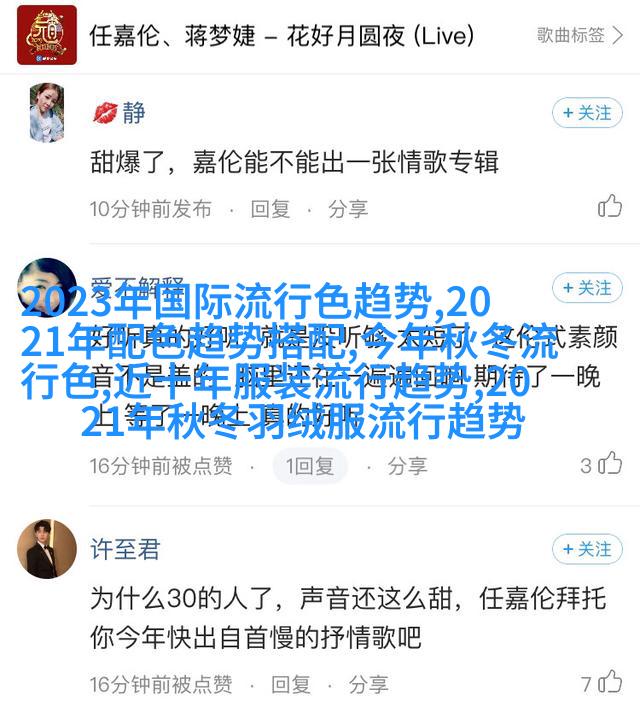
Task: Open the song's album cover thumbnail
Action: [47, 35]
